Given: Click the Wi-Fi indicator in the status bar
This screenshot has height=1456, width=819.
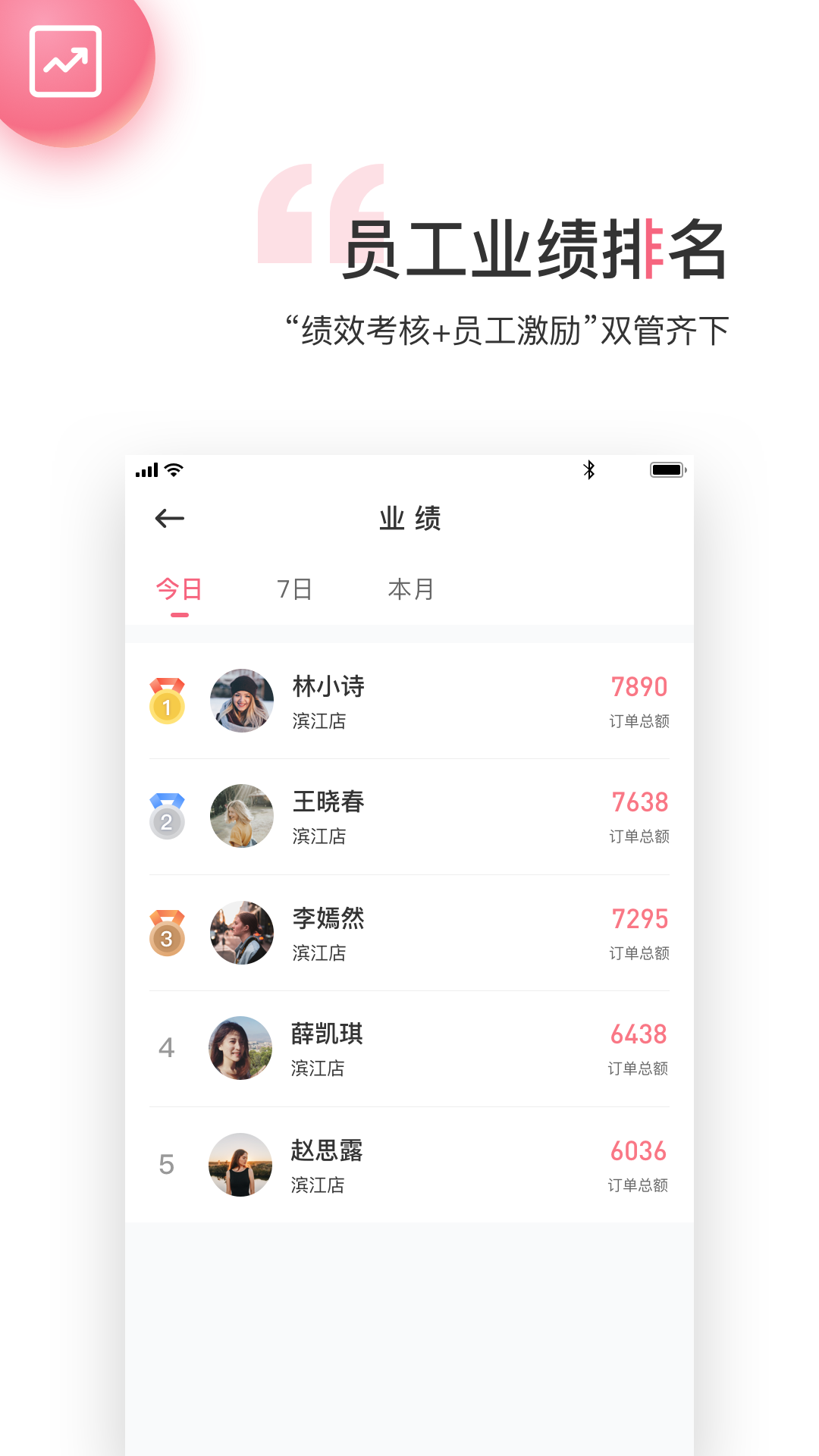Looking at the screenshot, I should [x=174, y=470].
